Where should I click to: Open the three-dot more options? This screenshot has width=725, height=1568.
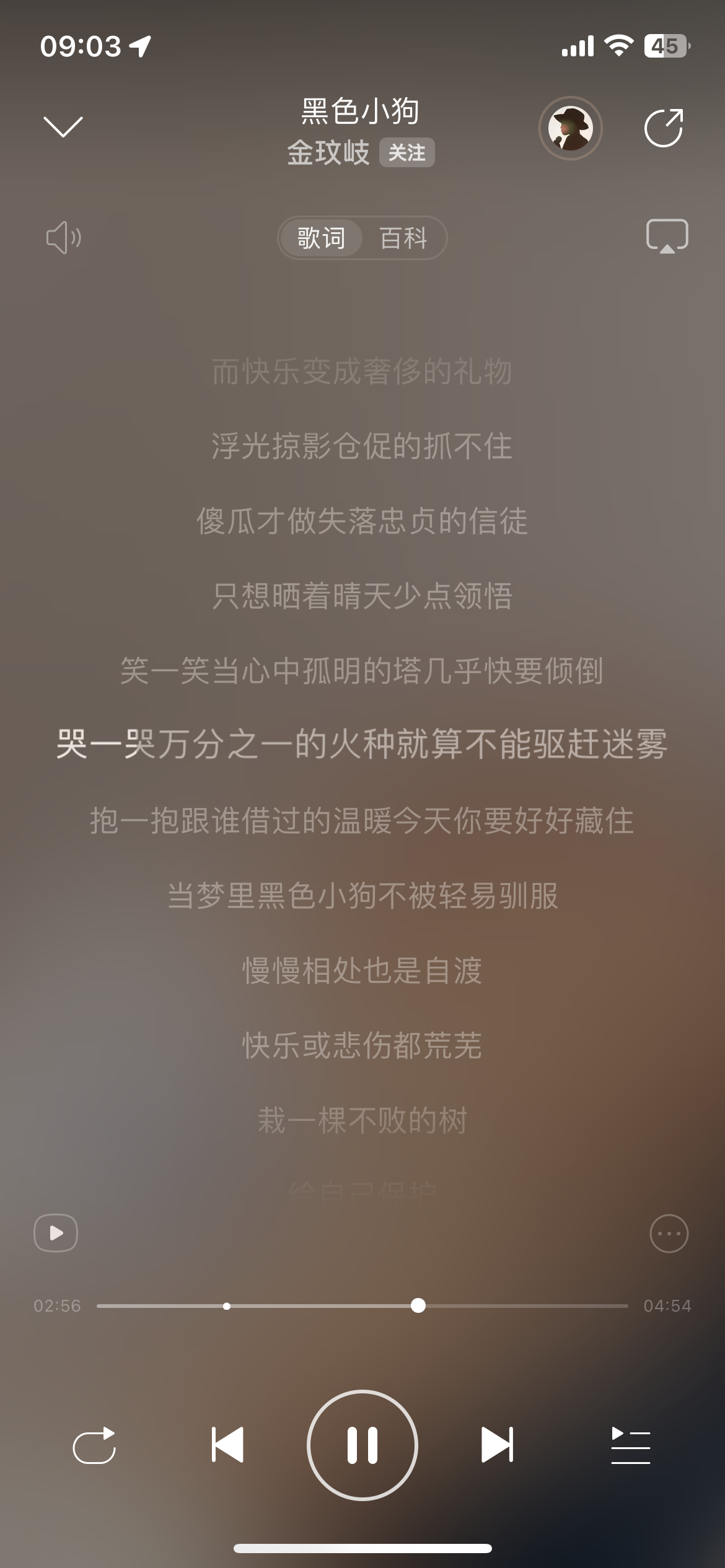[669, 1234]
